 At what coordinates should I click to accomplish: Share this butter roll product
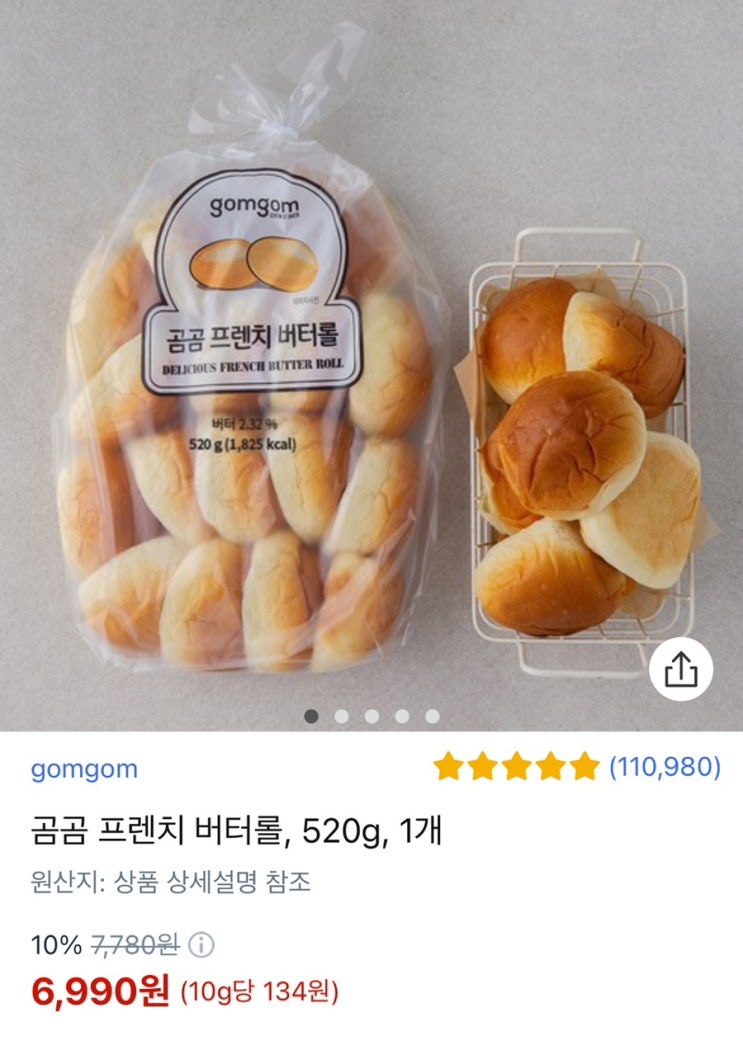click(x=680, y=670)
